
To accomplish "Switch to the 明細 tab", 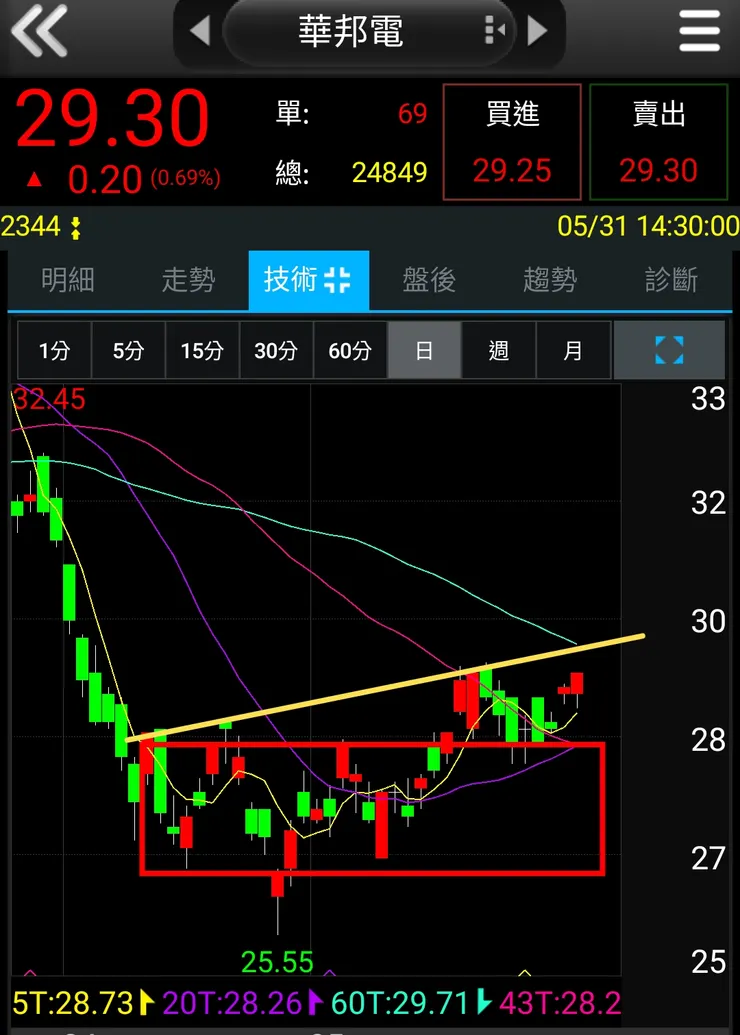I will [x=68, y=280].
